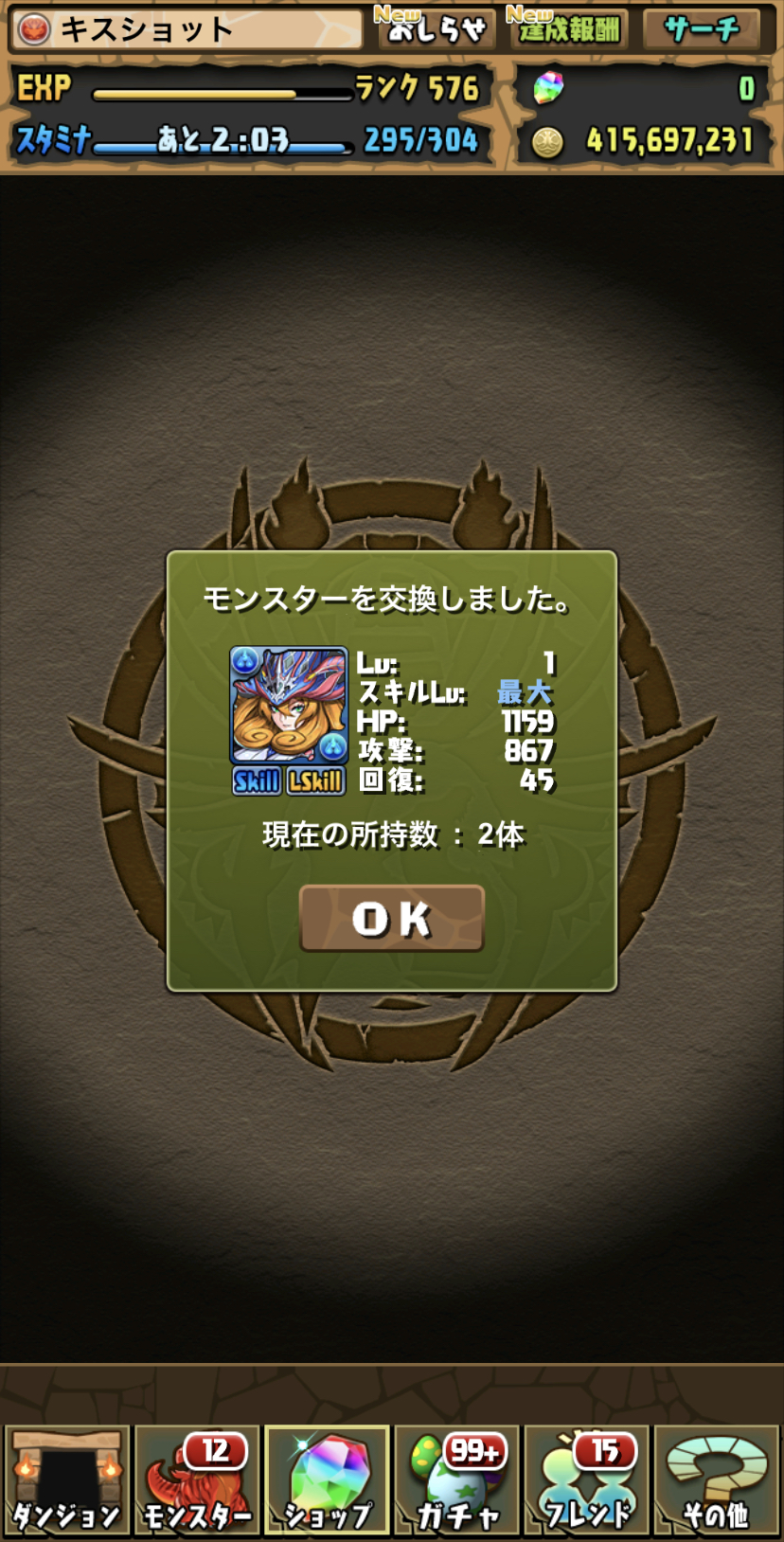Open the 達成報酬 achievement rewards
784x1542 pixels.
coord(568,29)
